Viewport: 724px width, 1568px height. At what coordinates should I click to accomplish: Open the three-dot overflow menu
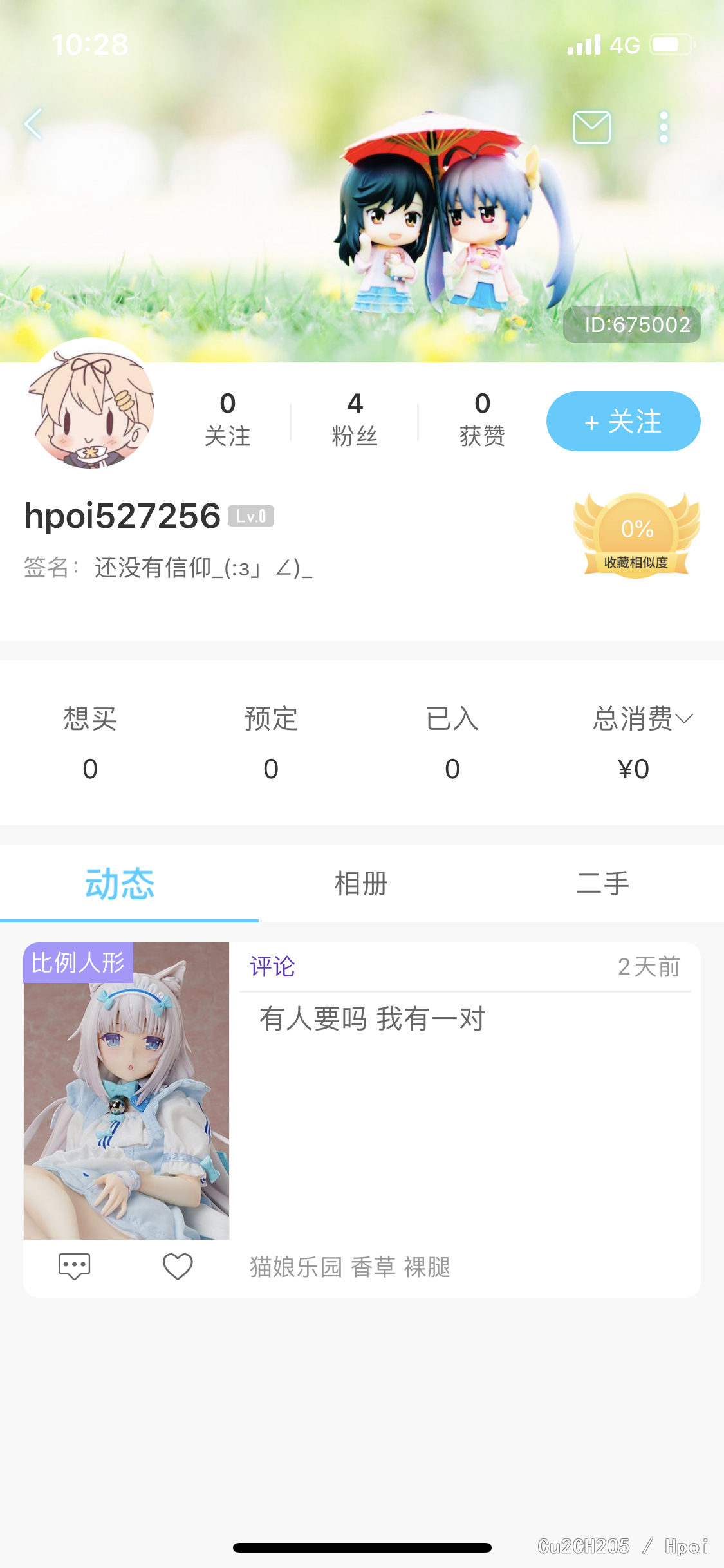664,127
